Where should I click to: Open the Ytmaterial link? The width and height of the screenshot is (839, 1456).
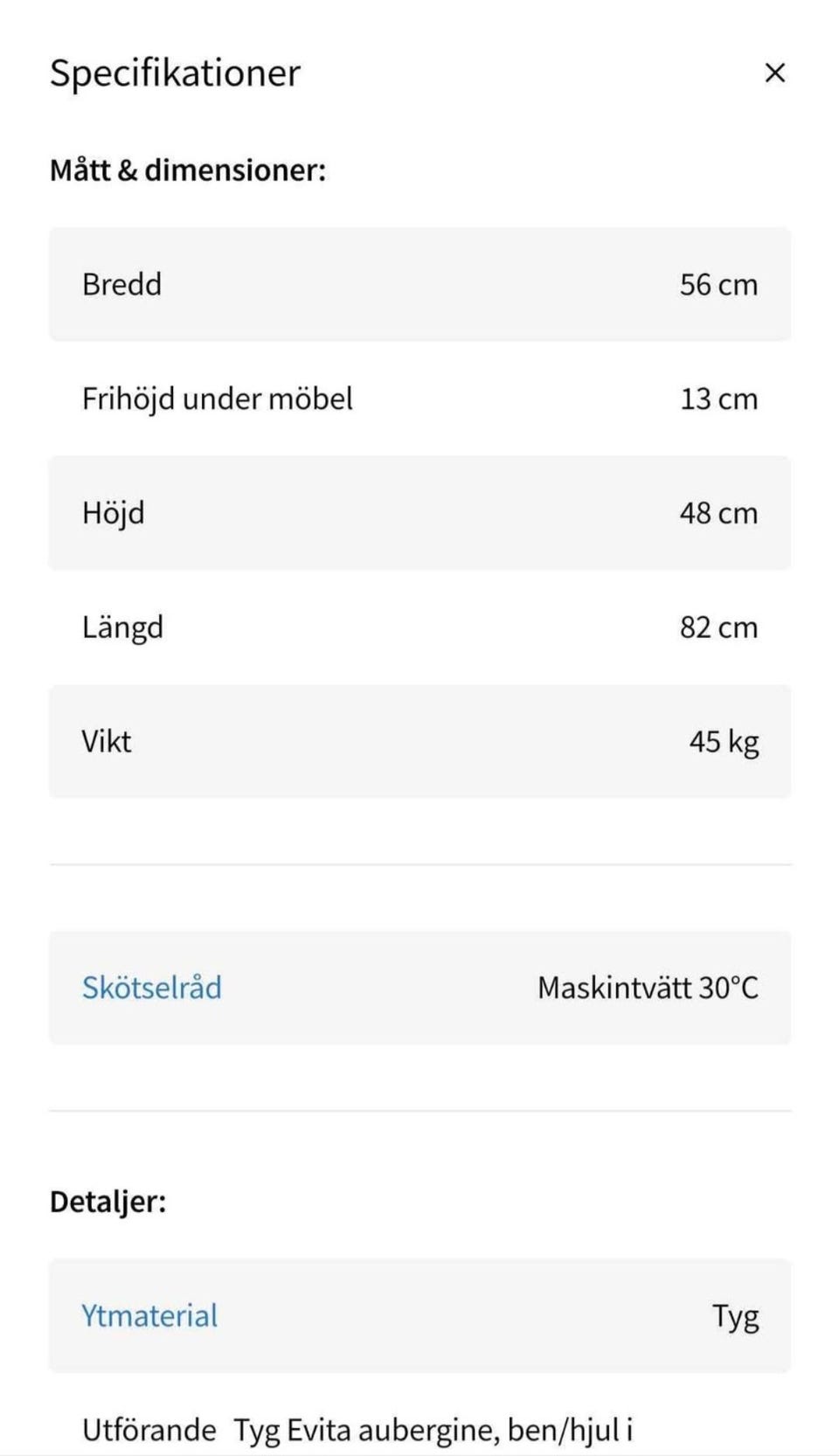149,1316
